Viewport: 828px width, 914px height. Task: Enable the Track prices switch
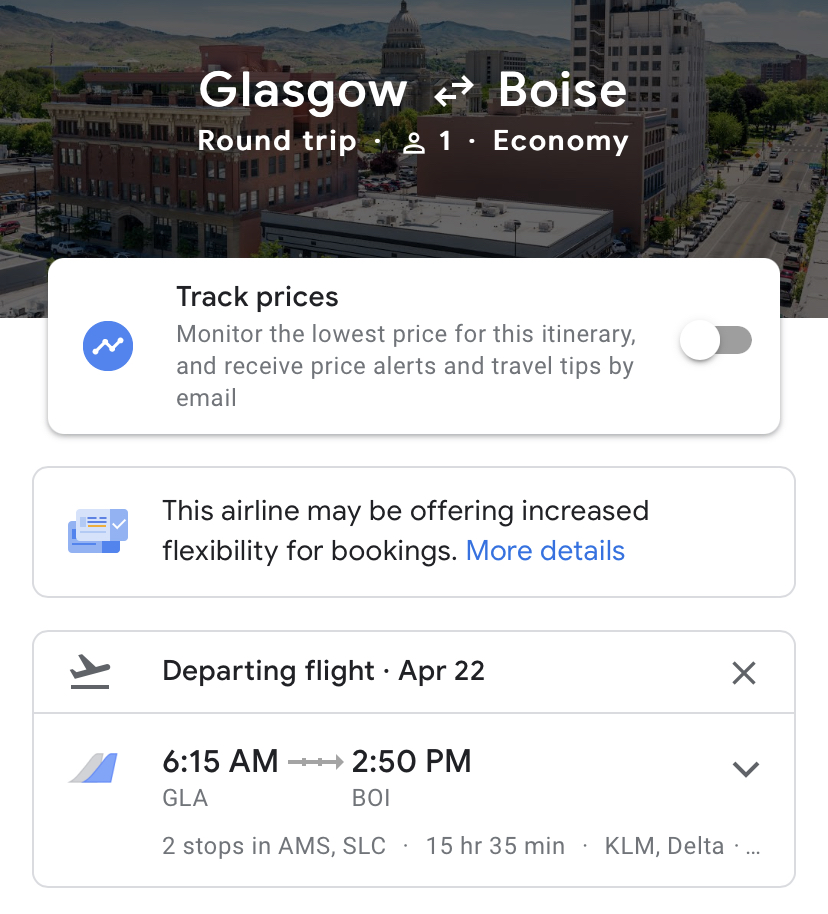[715, 341]
